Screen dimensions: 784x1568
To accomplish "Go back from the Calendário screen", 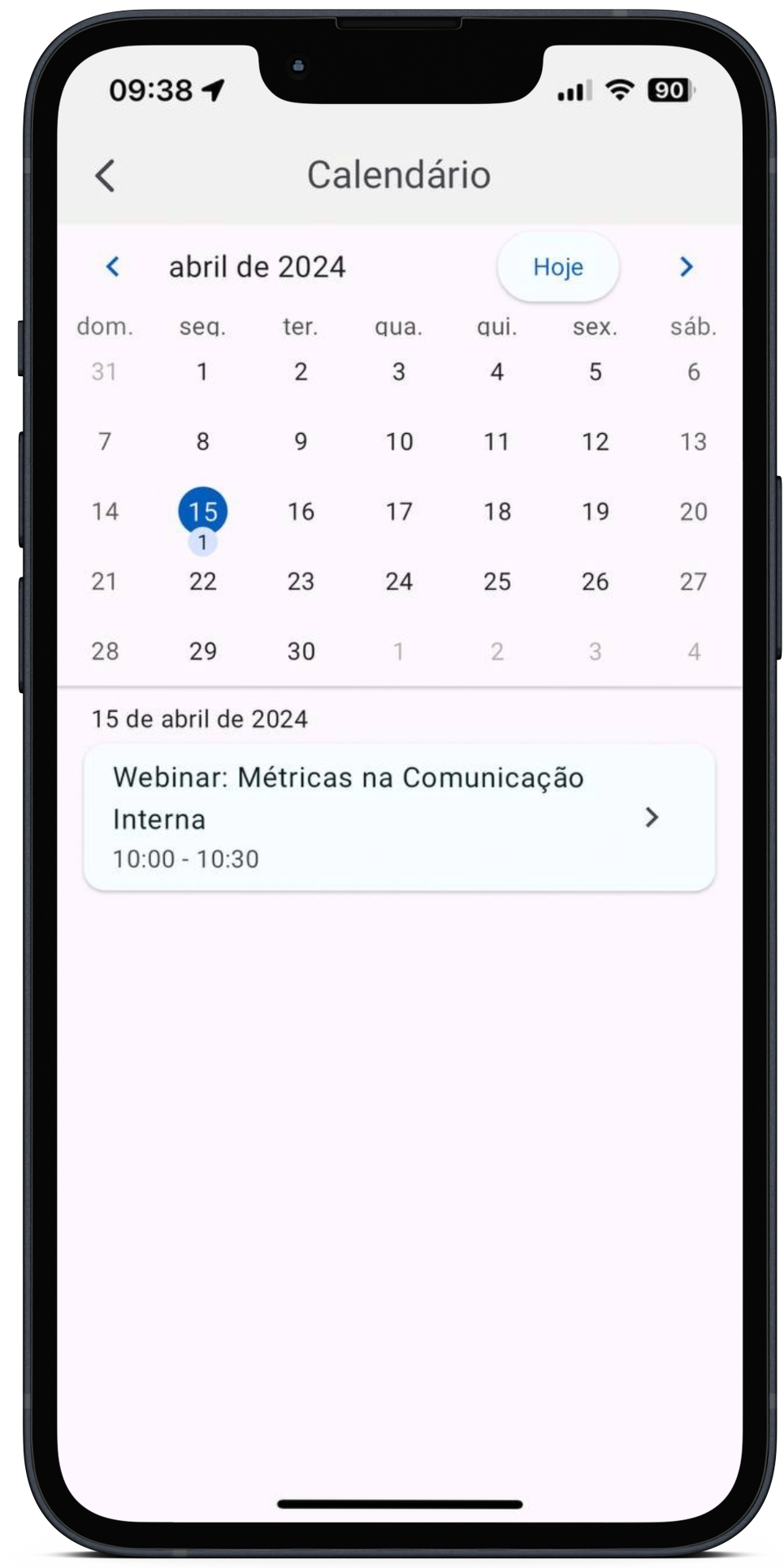I will click(x=106, y=175).
